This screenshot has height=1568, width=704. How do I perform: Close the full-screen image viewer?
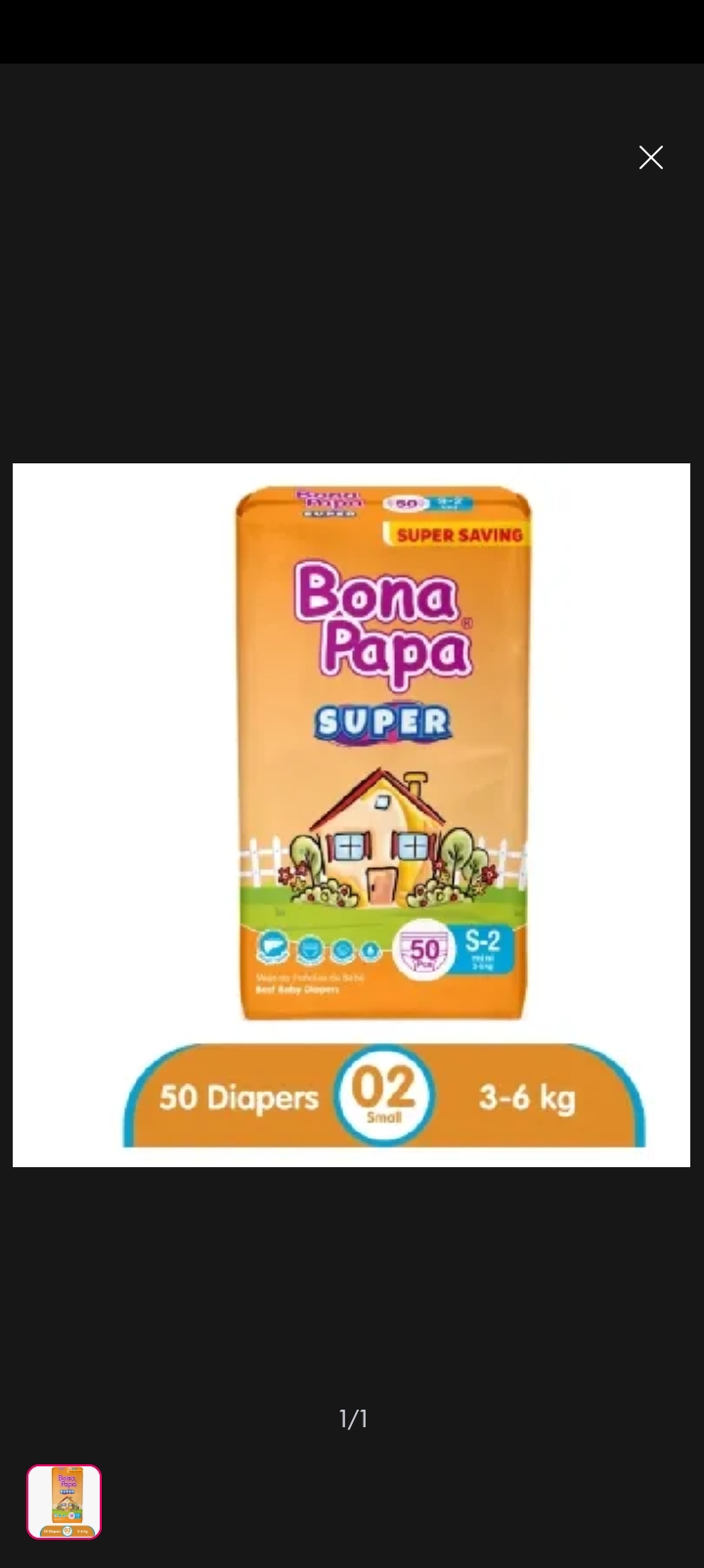(650, 157)
